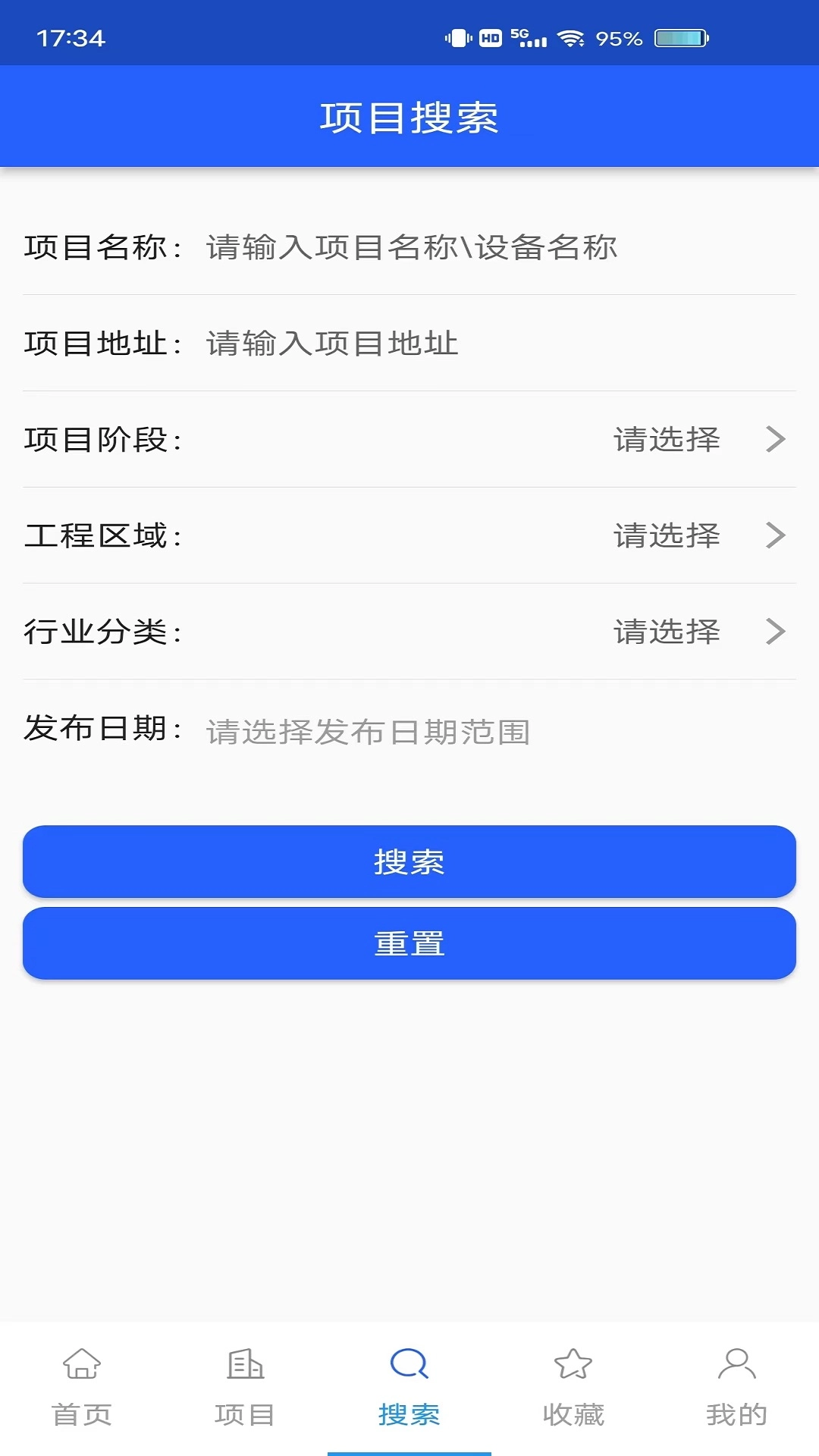819x1456 pixels.
Task: Tap the 项目搜索 title header
Action: pyautogui.click(x=409, y=115)
